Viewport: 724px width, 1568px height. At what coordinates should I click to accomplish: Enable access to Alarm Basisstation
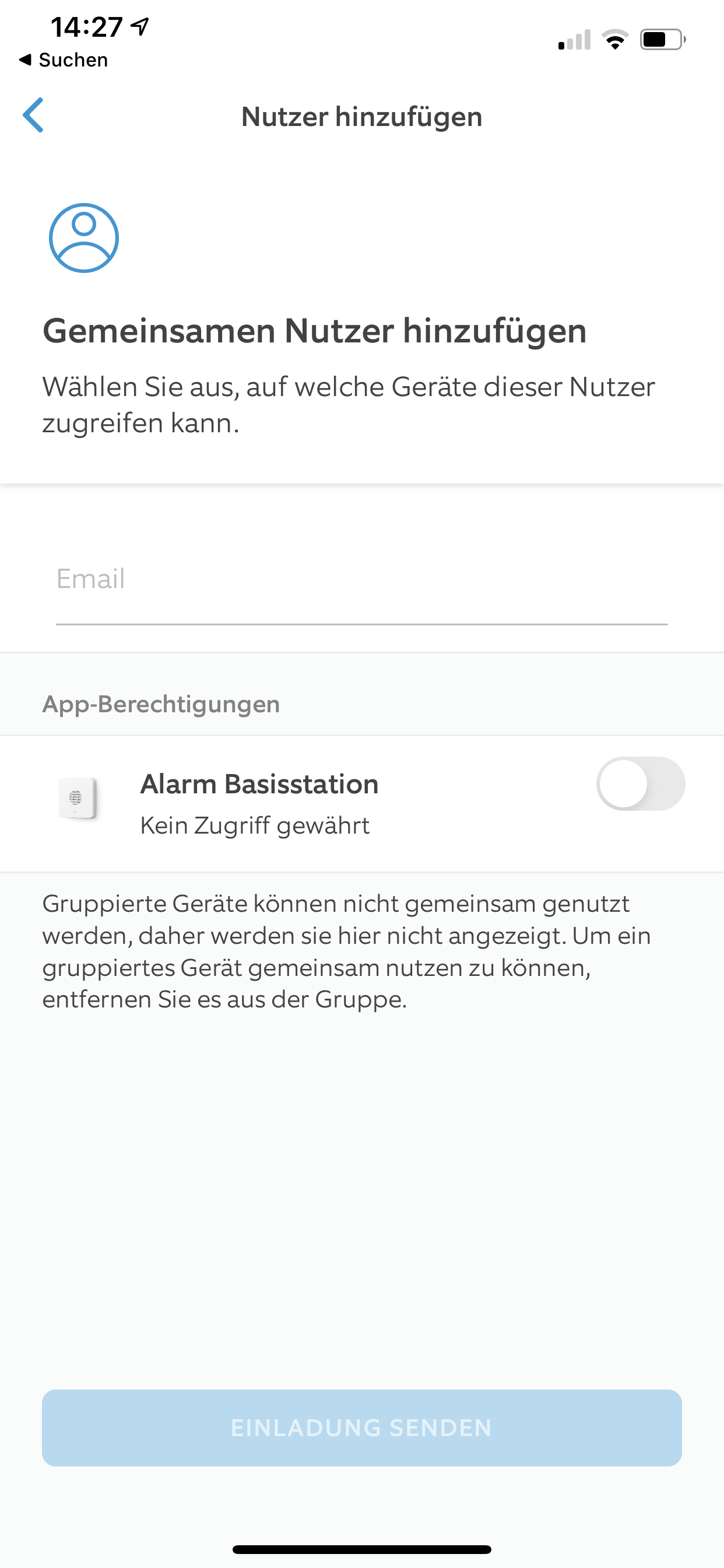click(x=640, y=783)
